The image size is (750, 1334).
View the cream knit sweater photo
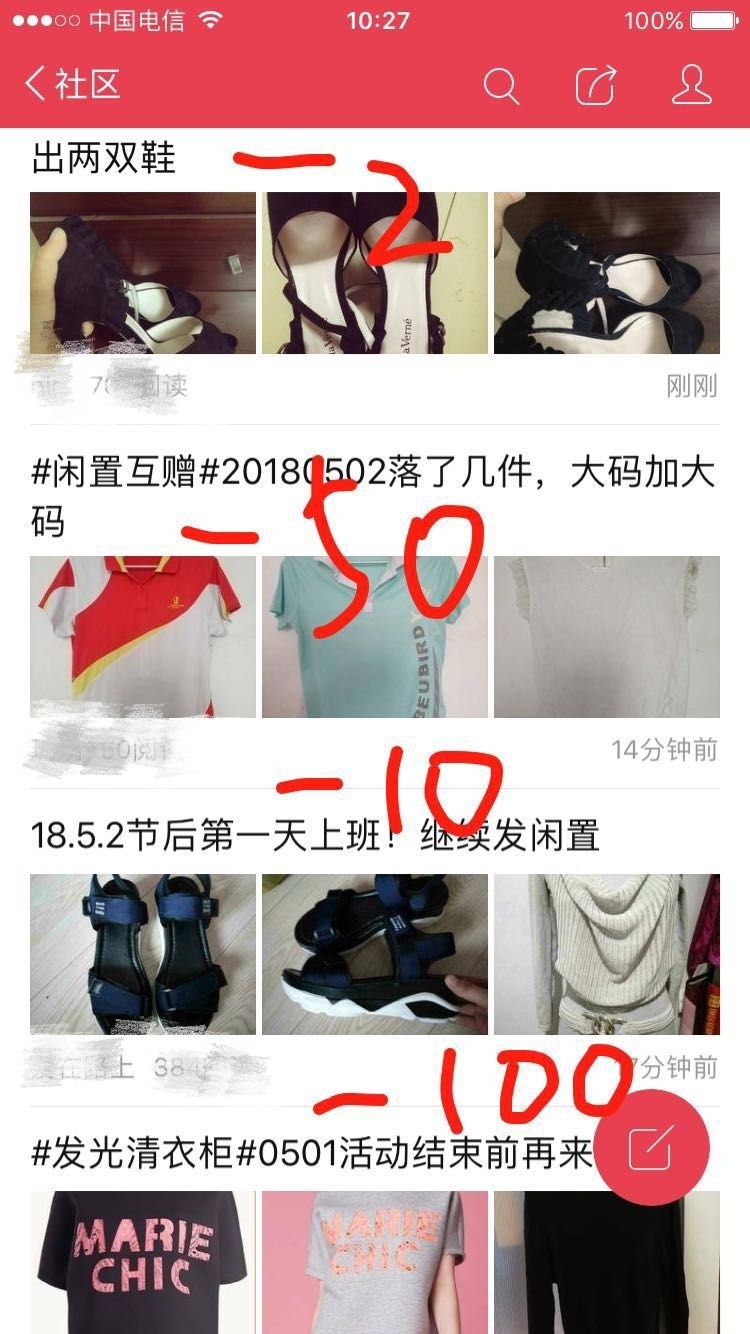(x=607, y=955)
